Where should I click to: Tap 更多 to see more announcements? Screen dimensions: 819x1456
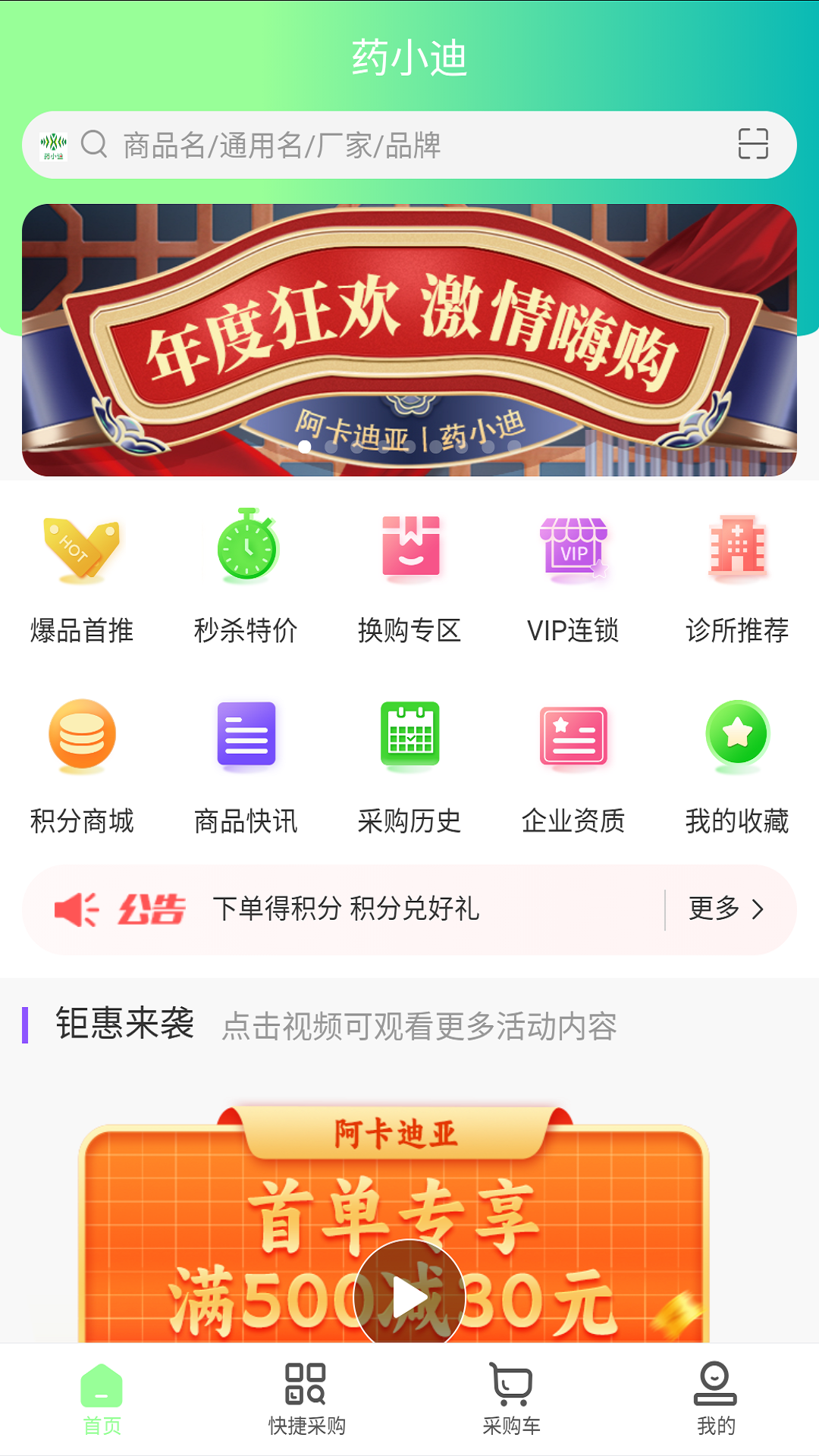click(x=726, y=908)
